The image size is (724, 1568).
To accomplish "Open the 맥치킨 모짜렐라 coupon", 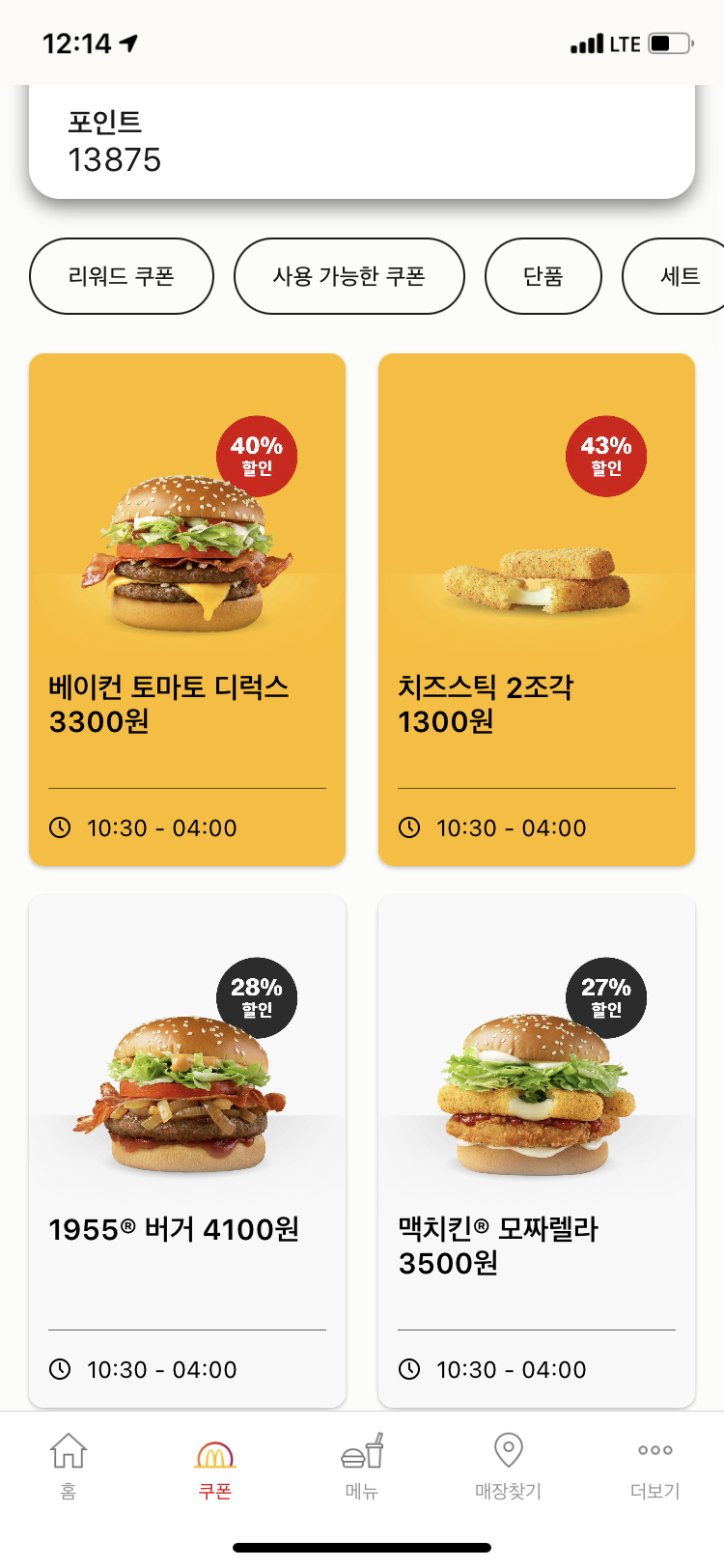I will point(537,1151).
